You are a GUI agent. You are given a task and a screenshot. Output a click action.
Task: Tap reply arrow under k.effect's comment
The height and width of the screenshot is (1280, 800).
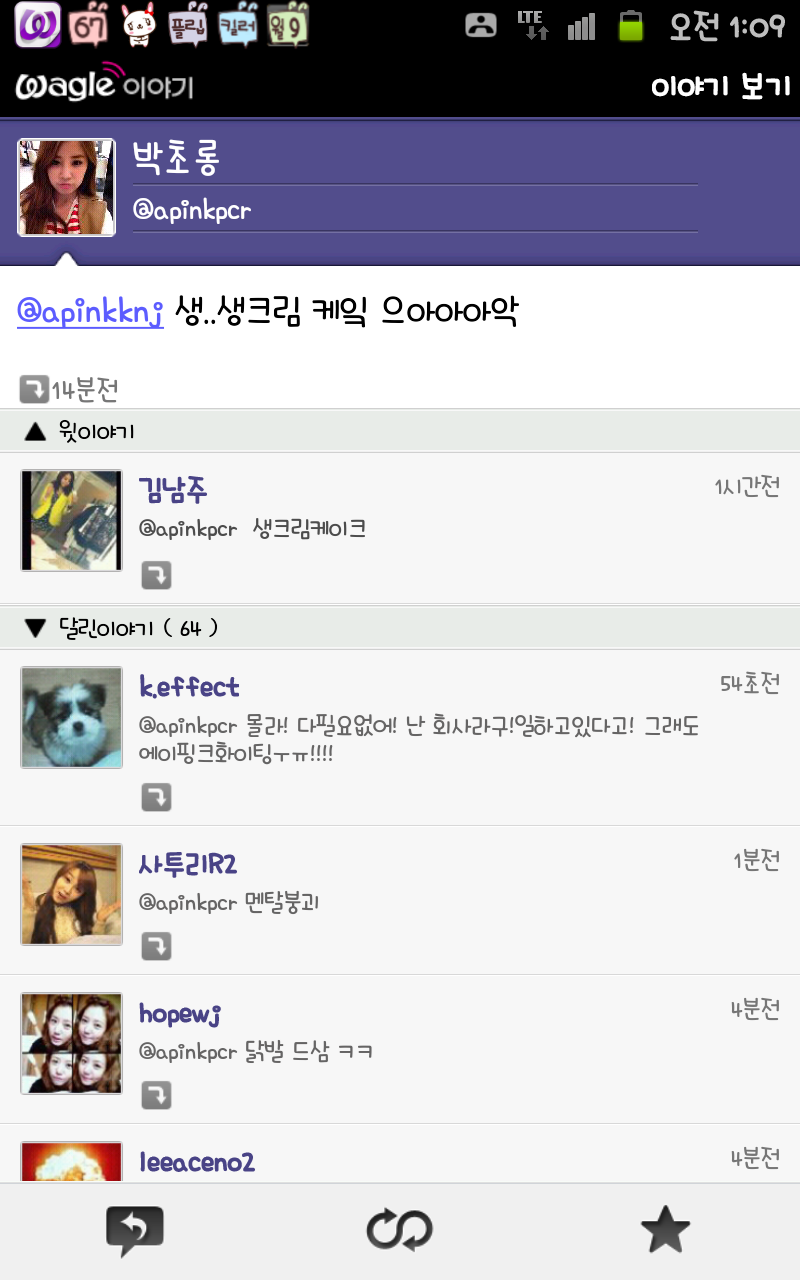(x=156, y=797)
